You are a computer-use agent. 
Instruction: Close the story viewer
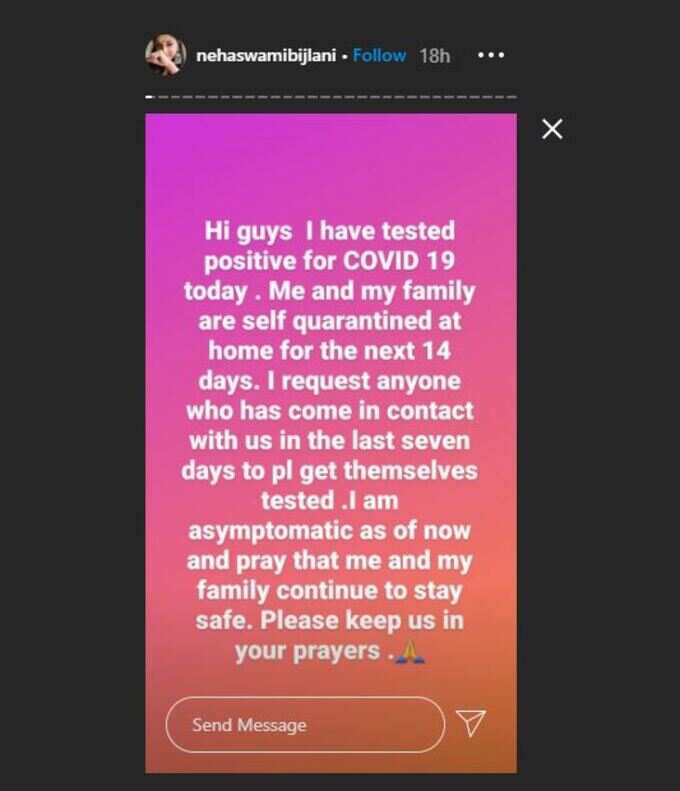(x=552, y=129)
